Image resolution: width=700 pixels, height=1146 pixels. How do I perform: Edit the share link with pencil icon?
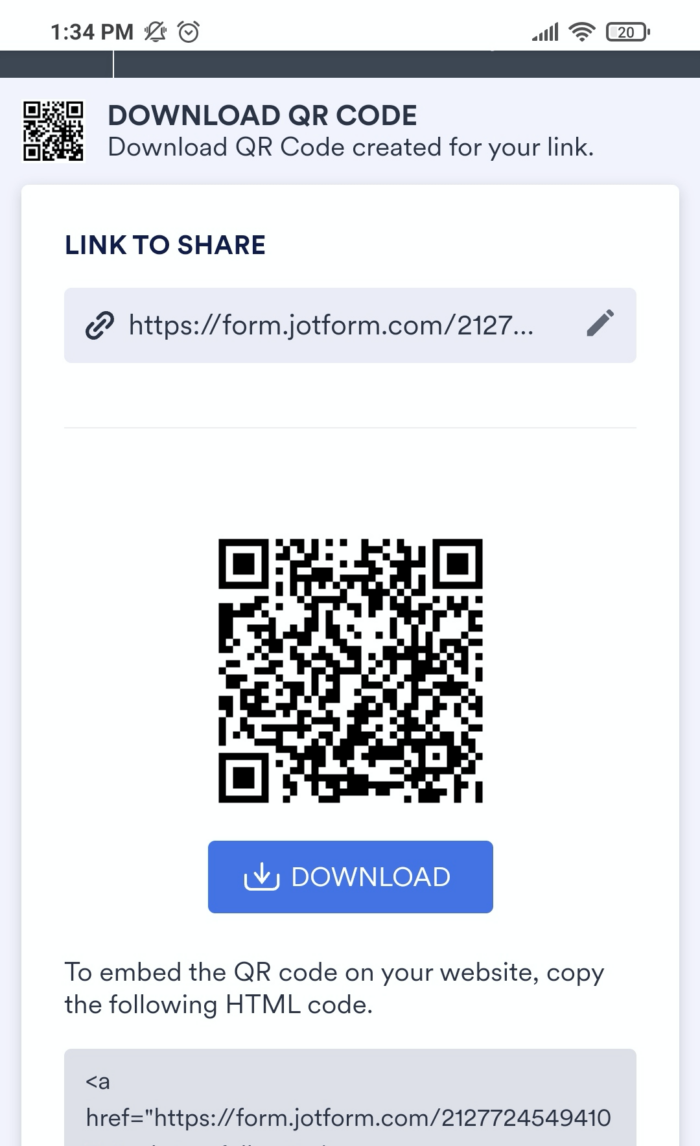point(600,324)
